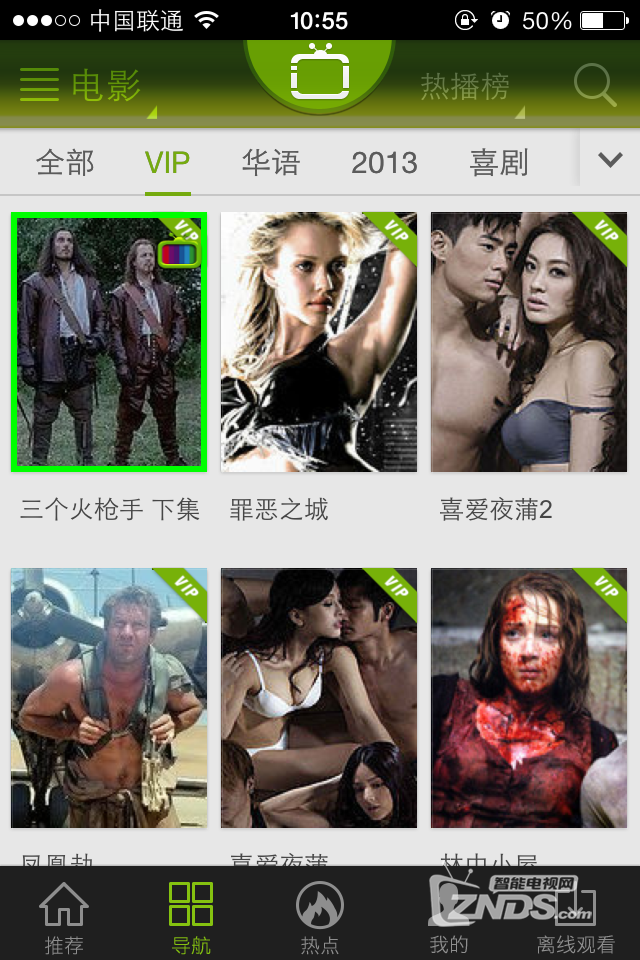Open the movie with the airplane poster

[x=109, y=697]
